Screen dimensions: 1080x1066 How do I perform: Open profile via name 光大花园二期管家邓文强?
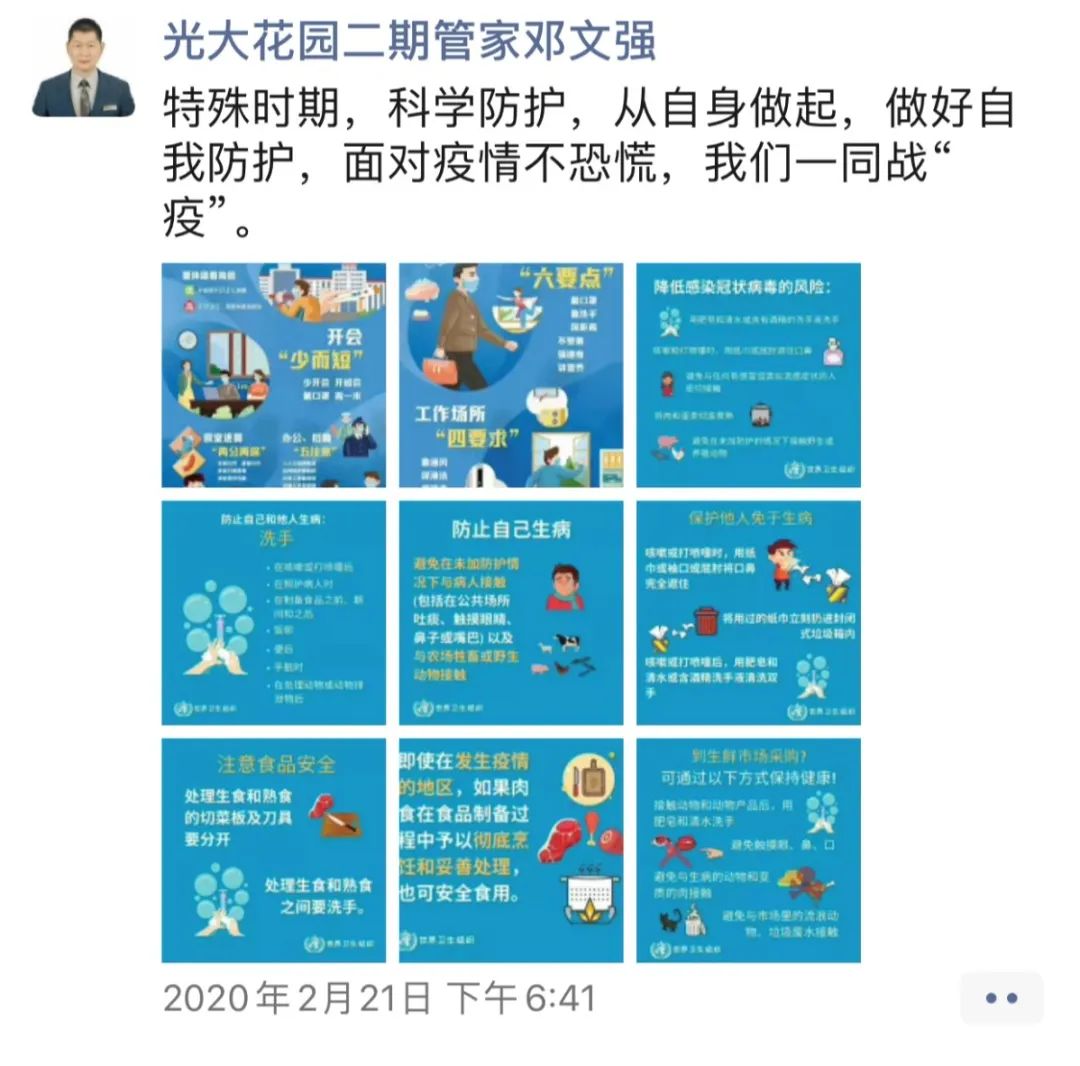tap(409, 42)
